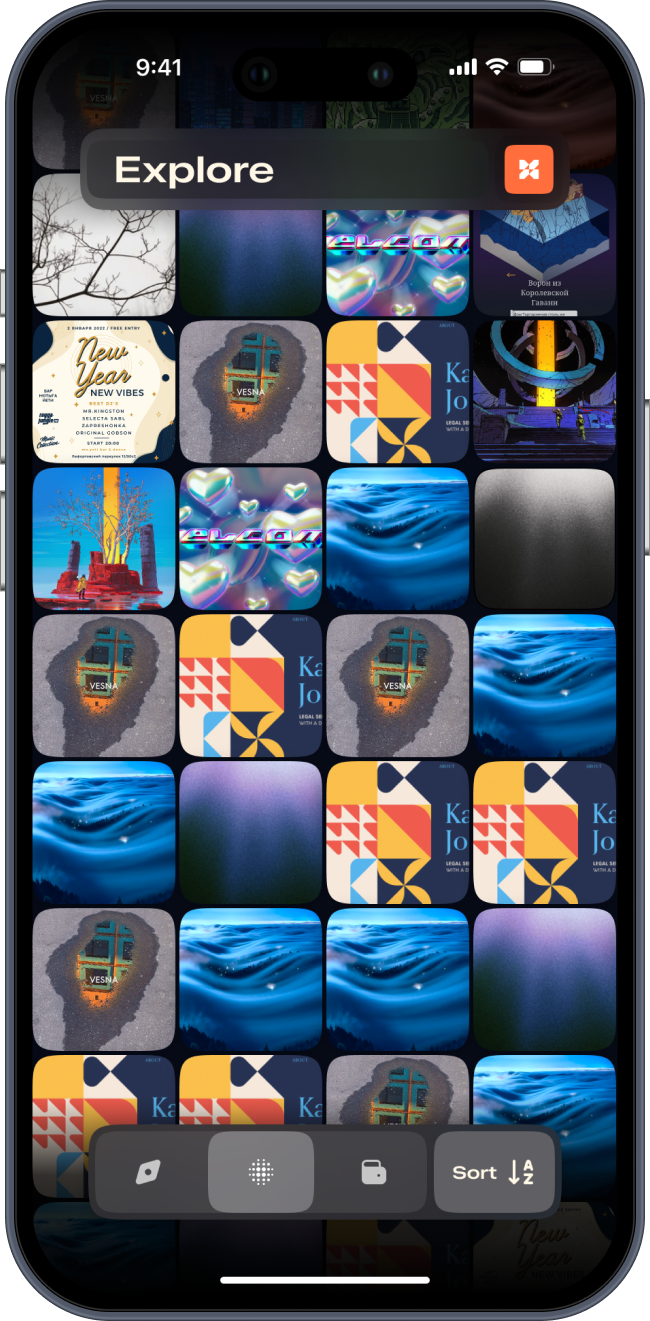650x1321 pixels.
Task: Tap the orange icon beside Explore
Action: click(529, 169)
